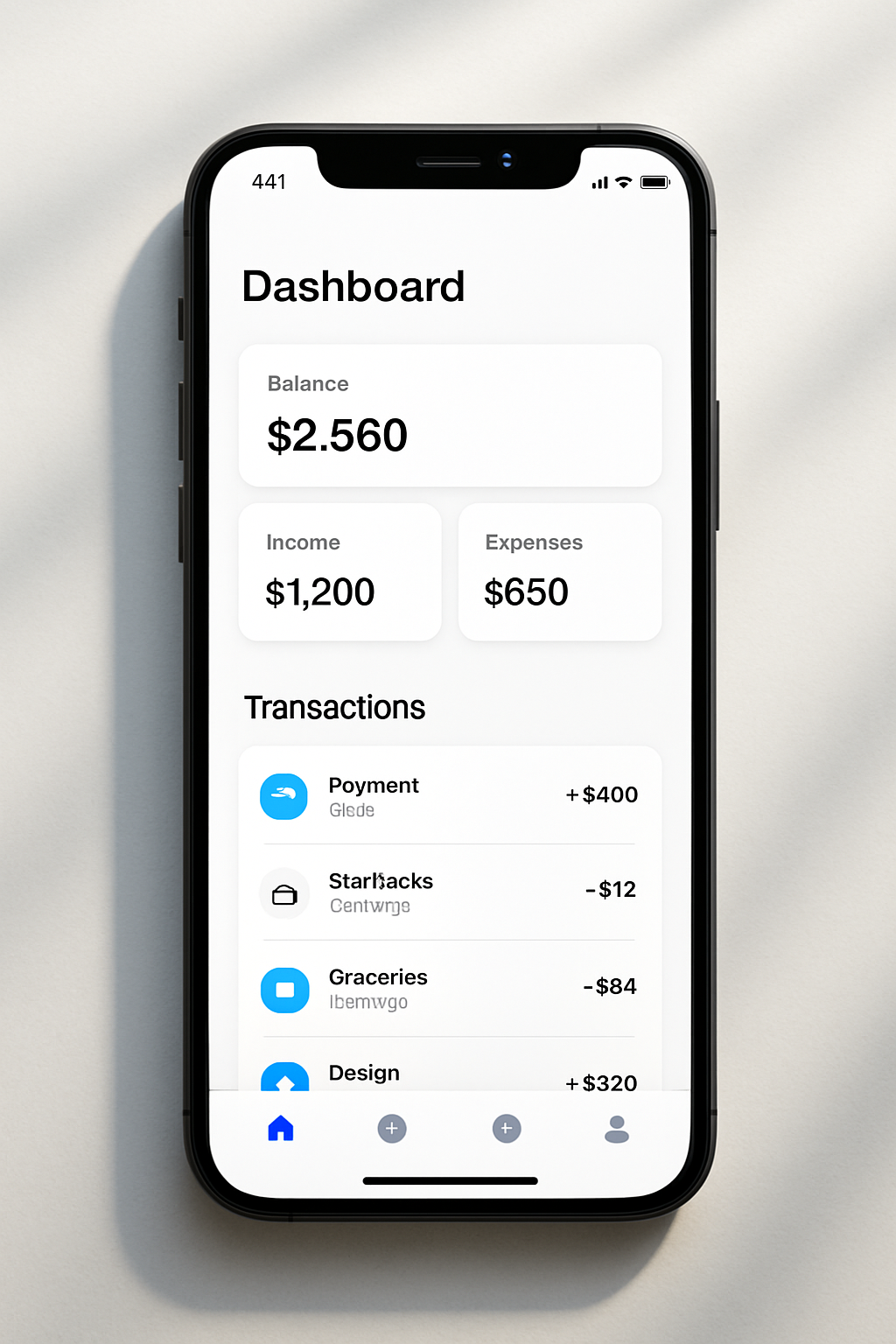The image size is (896, 1344).
Task: View the Expenses card
Action: pos(560,571)
